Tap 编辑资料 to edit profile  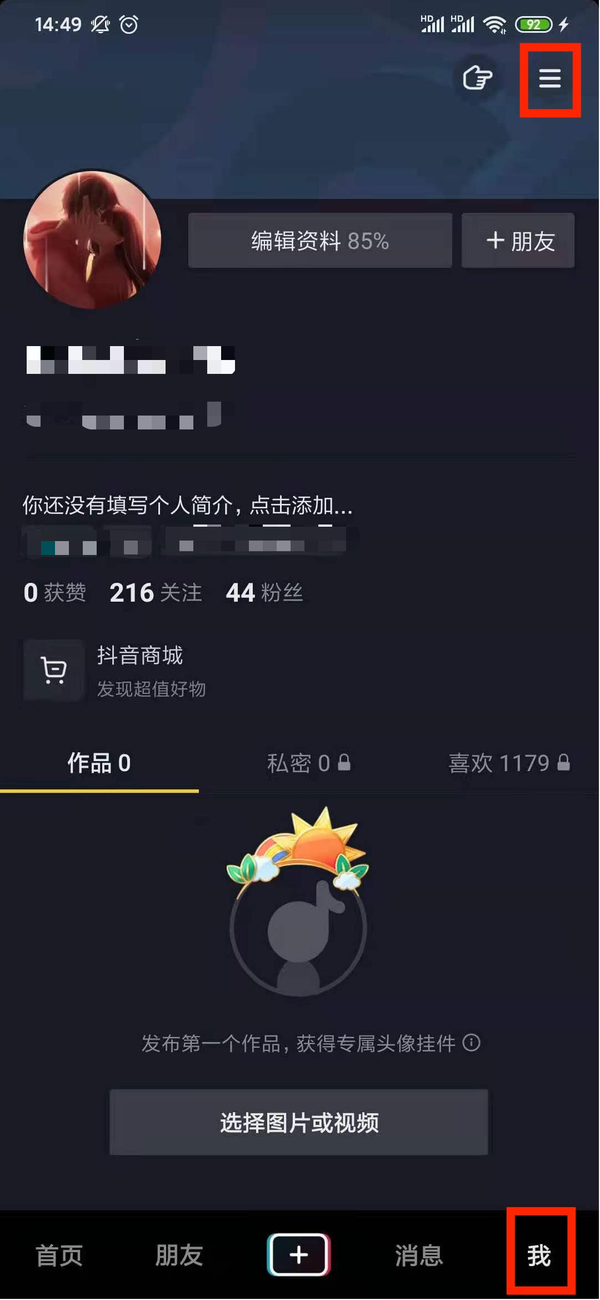coord(320,241)
